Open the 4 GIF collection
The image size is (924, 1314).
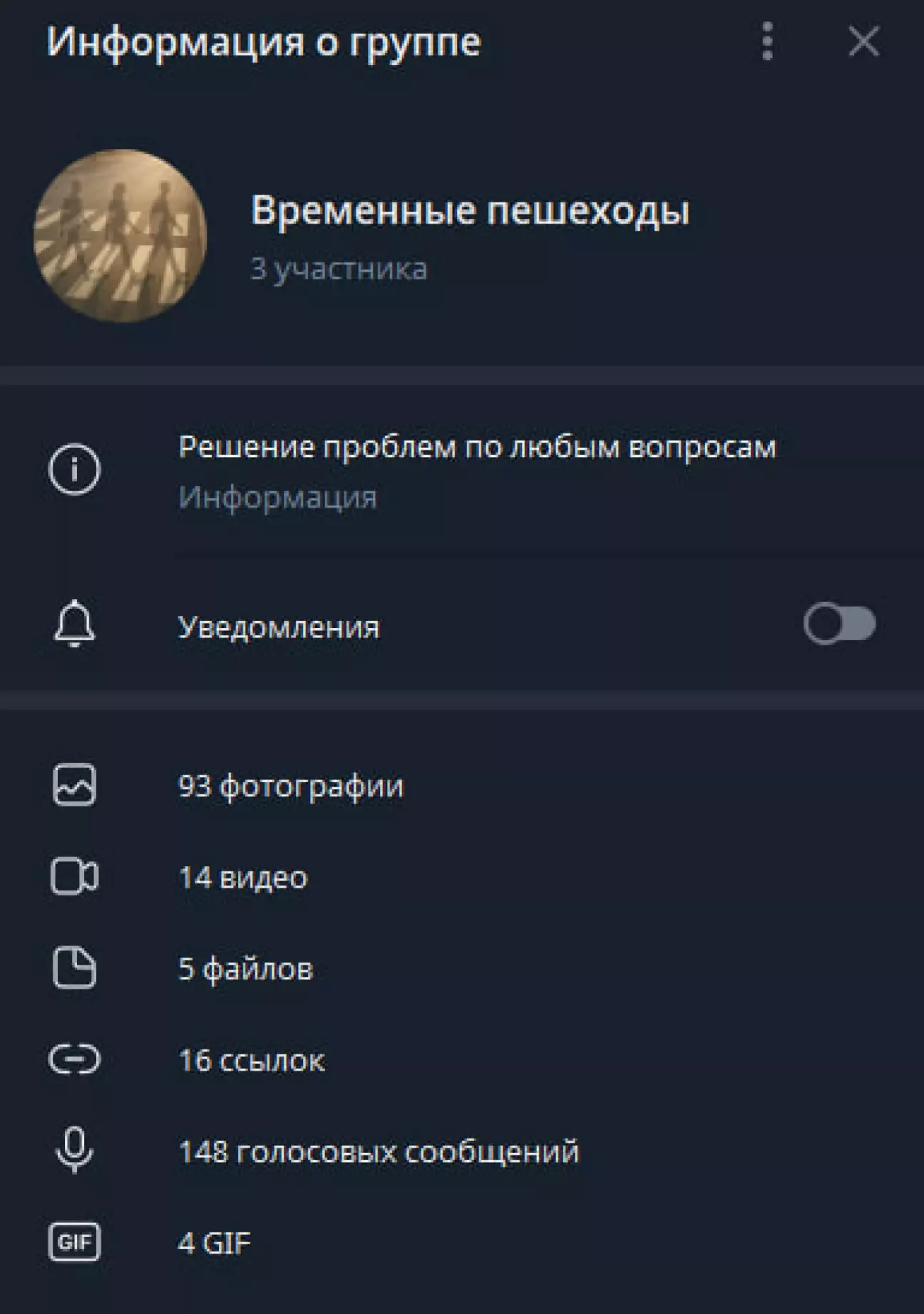(214, 1241)
